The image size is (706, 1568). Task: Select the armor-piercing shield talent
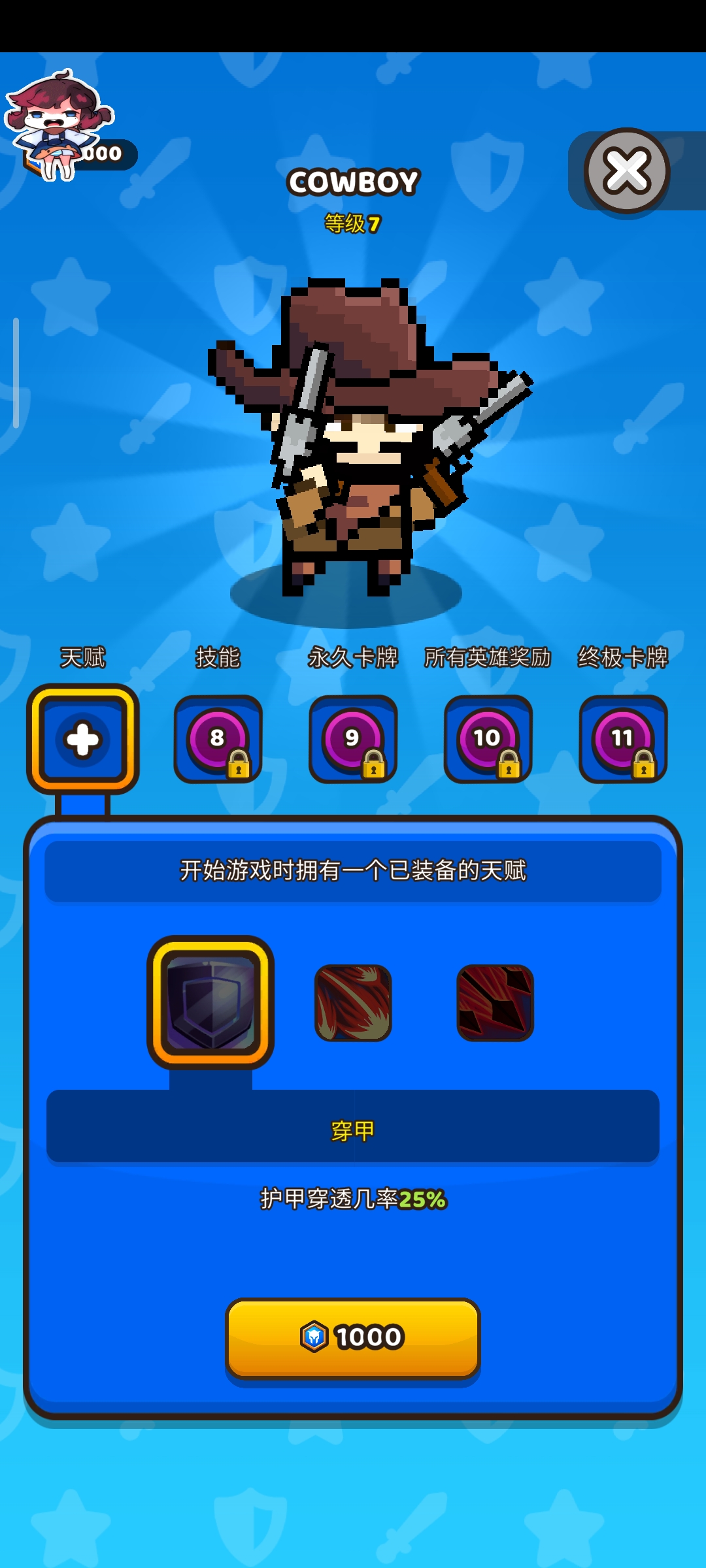pyautogui.click(x=210, y=1002)
